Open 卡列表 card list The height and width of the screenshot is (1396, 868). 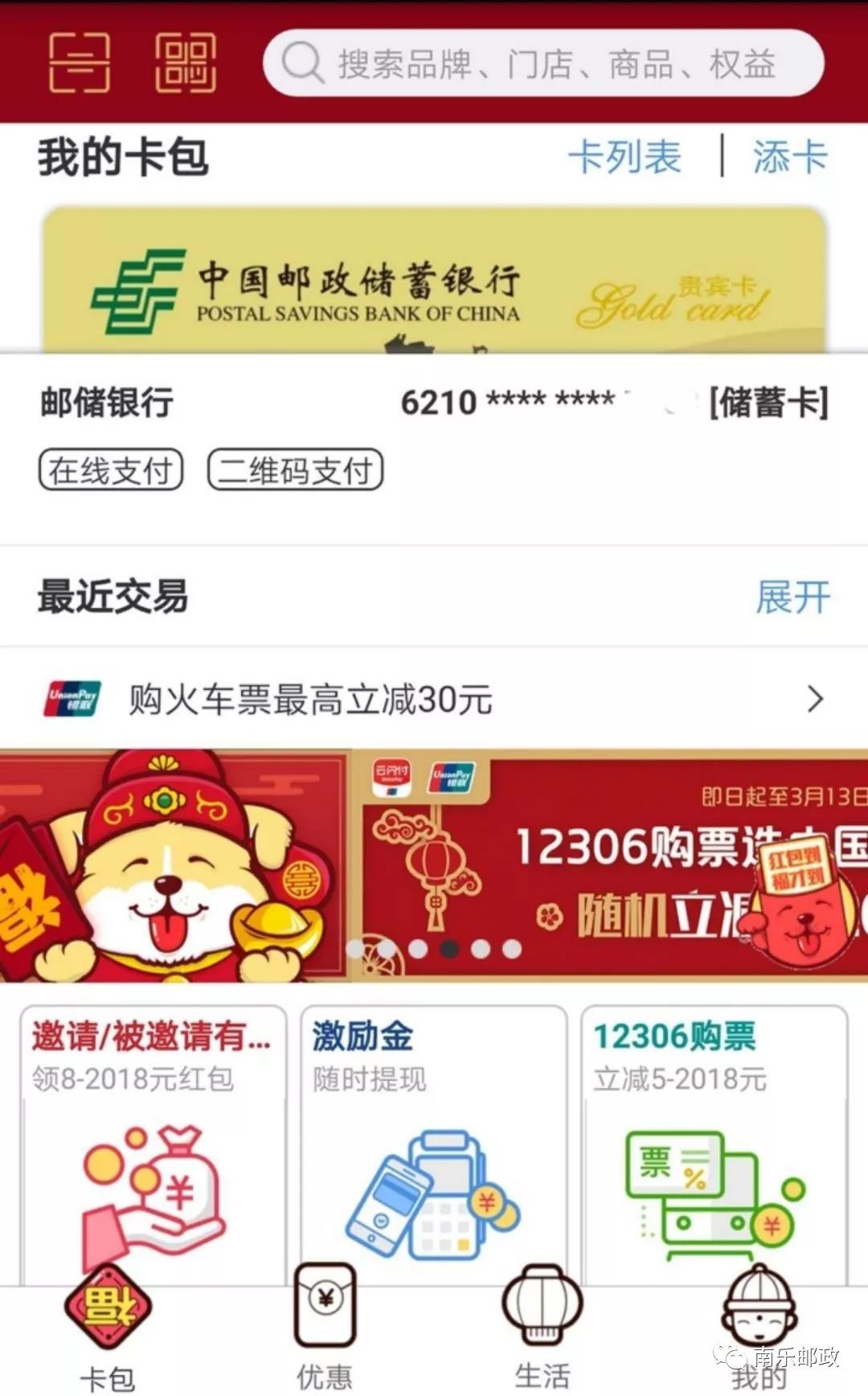pyautogui.click(x=625, y=157)
